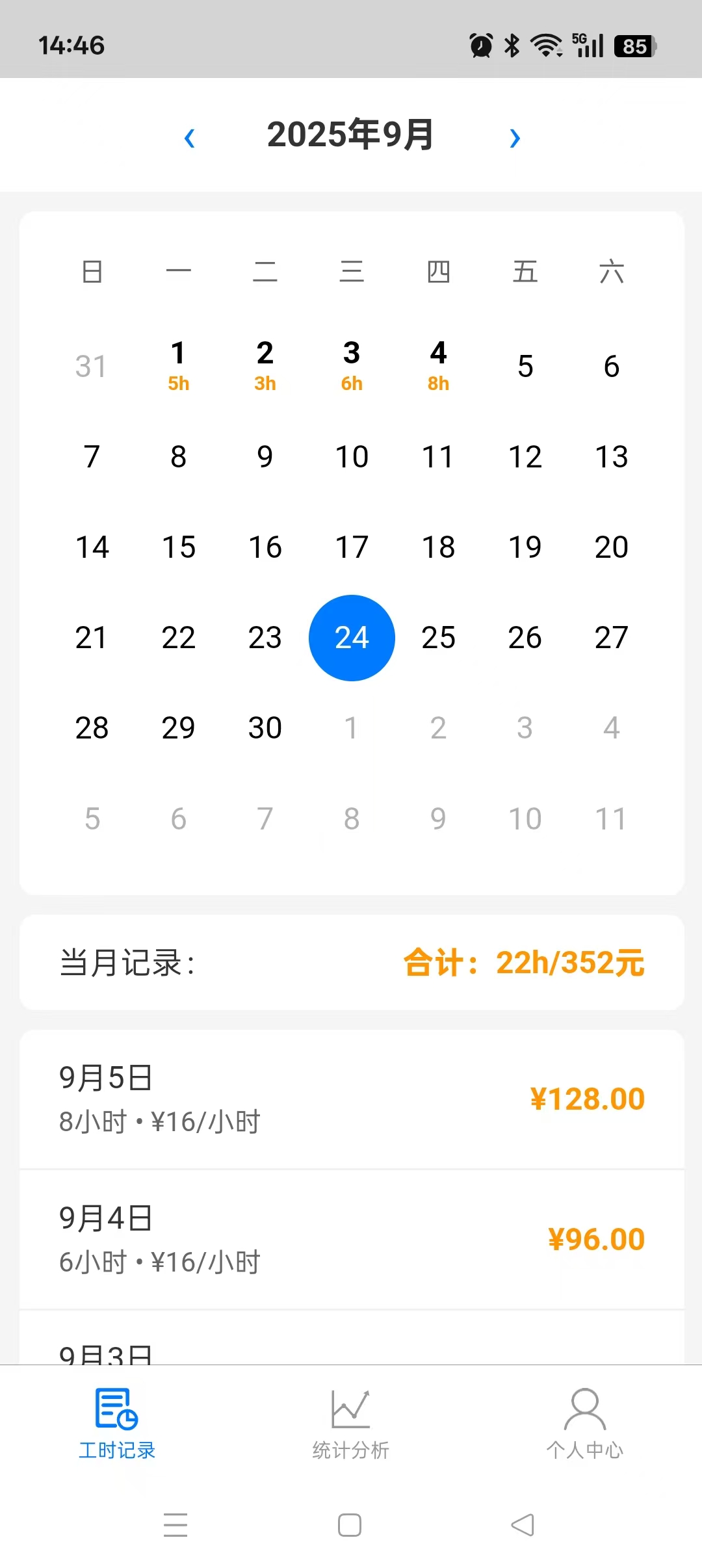
Task: Select September 3 with 6h logged
Action: (352, 365)
